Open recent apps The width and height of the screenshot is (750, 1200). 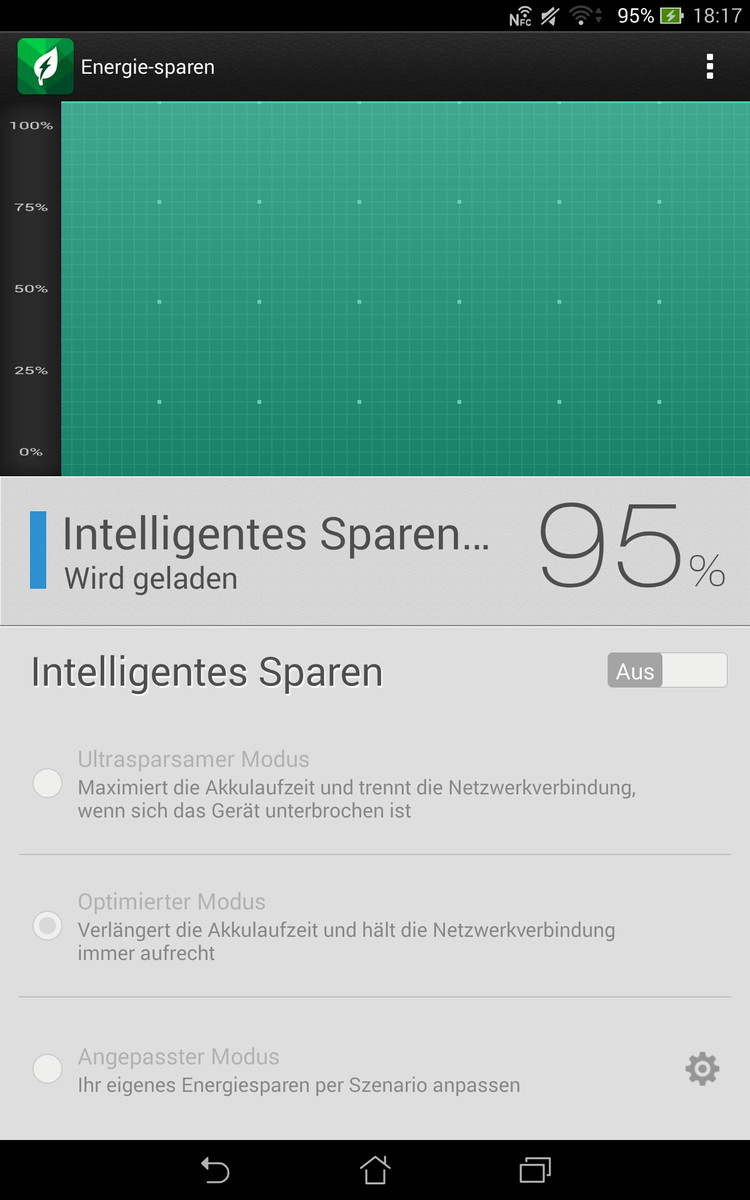pyautogui.click(x=535, y=1170)
